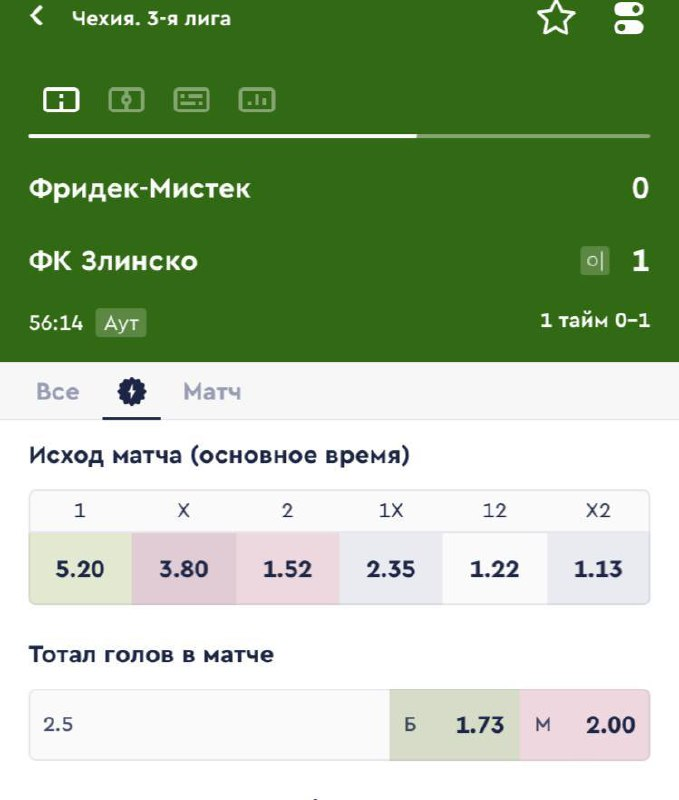679x800 pixels.
Task: Bet total under 2.5 at 2.00
Action: coord(585,724)
